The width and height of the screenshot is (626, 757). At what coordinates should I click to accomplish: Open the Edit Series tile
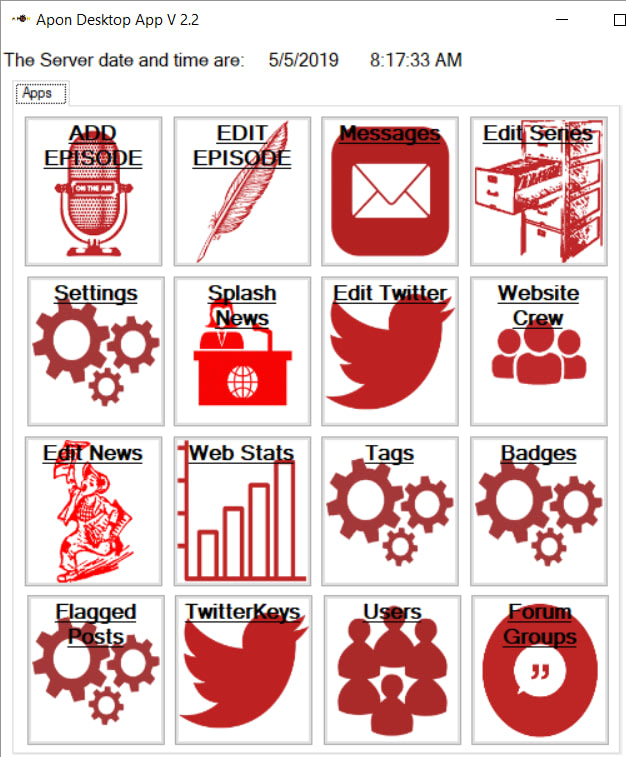pos(539,191)
